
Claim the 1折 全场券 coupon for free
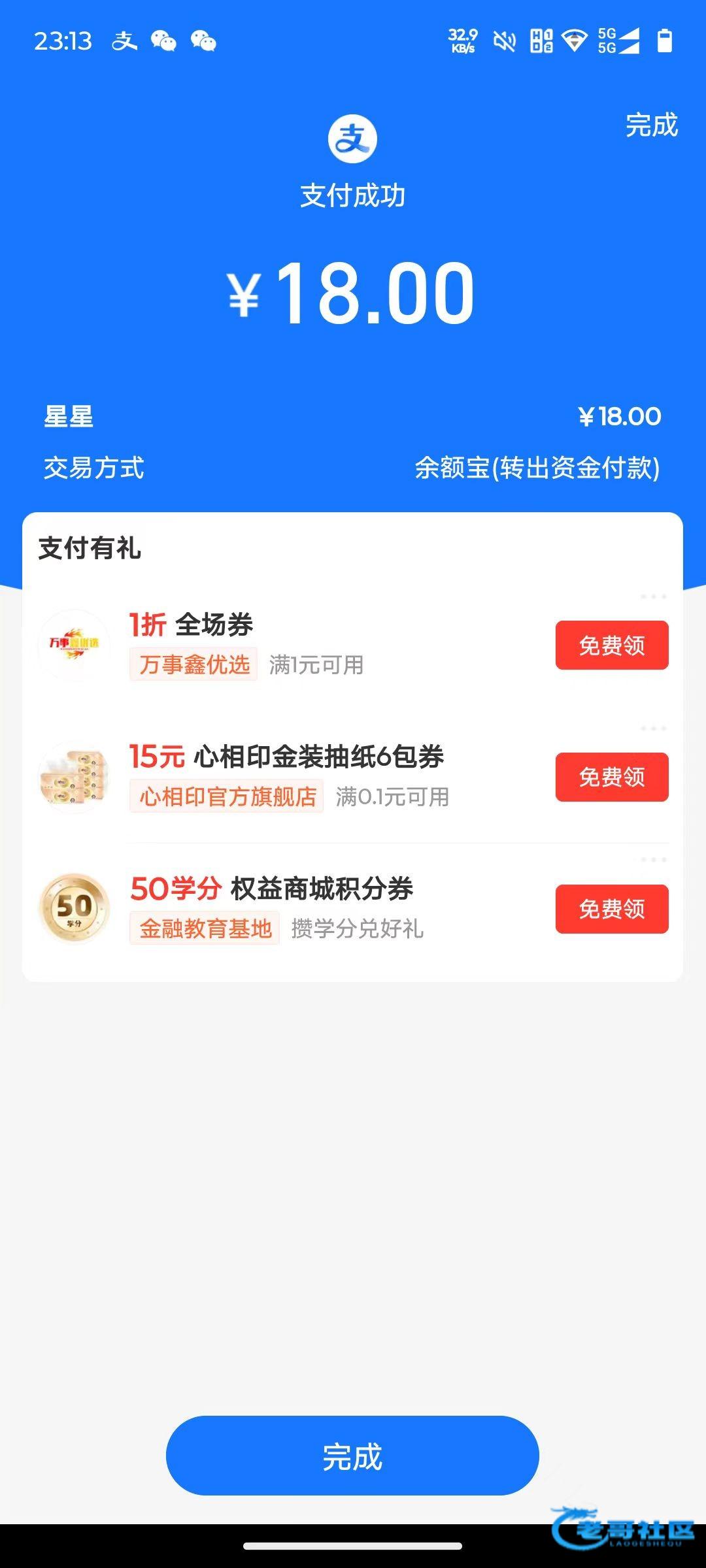[611, 645]
